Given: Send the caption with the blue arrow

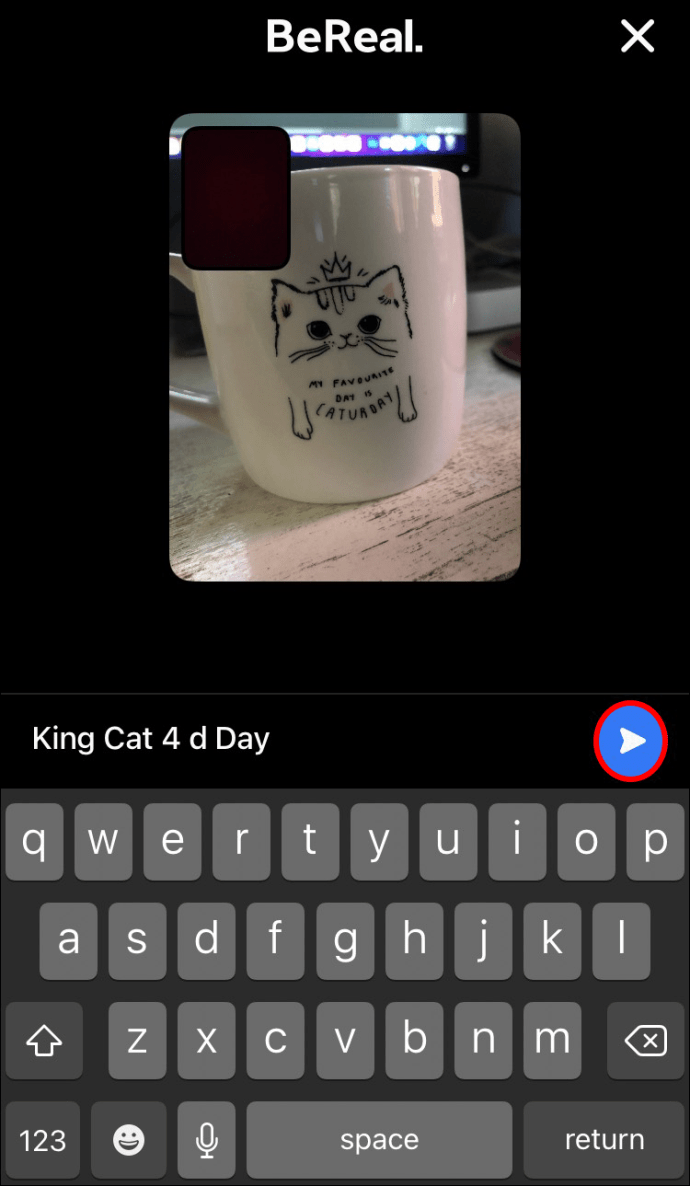Looking at the screenshot, I should click(x=630, y=740).
